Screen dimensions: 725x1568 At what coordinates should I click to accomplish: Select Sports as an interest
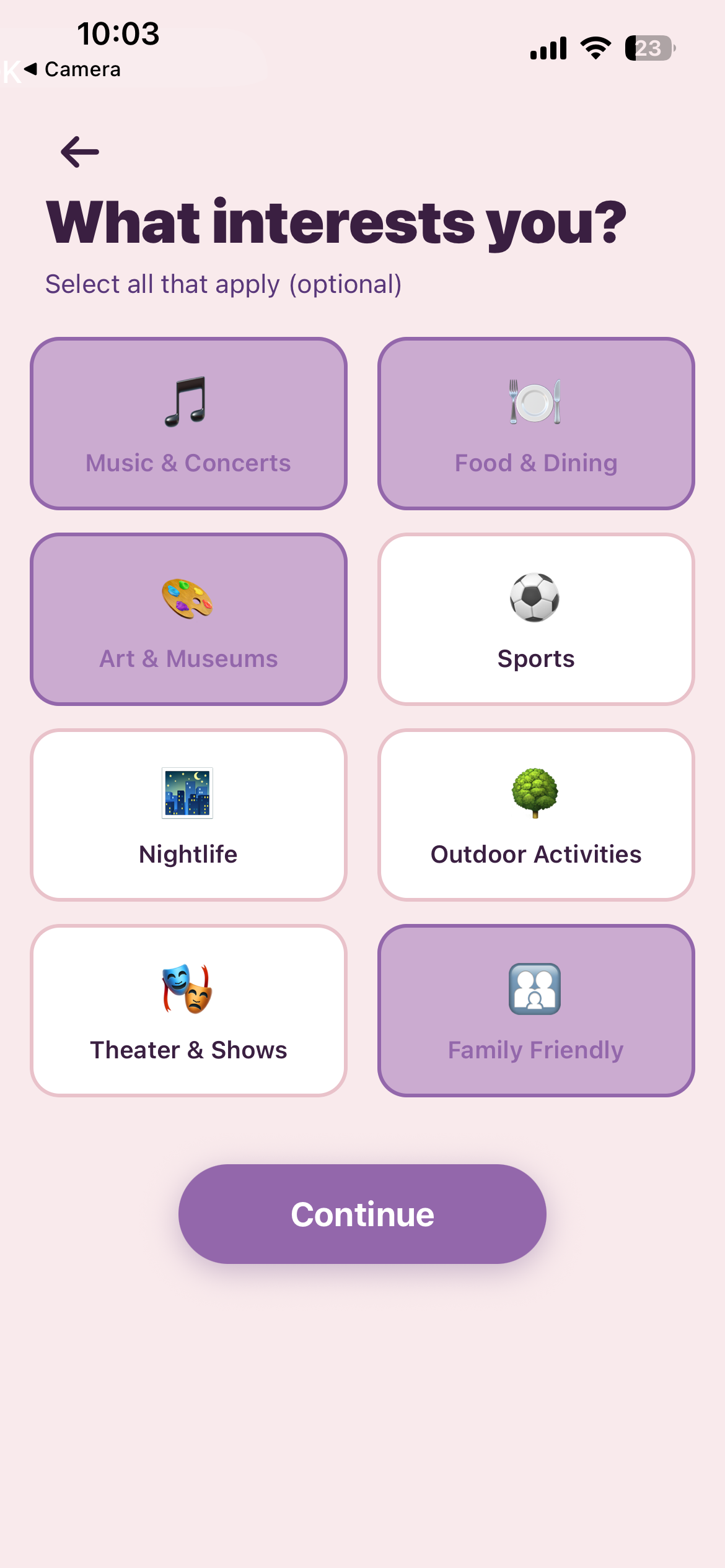(536, 619)
